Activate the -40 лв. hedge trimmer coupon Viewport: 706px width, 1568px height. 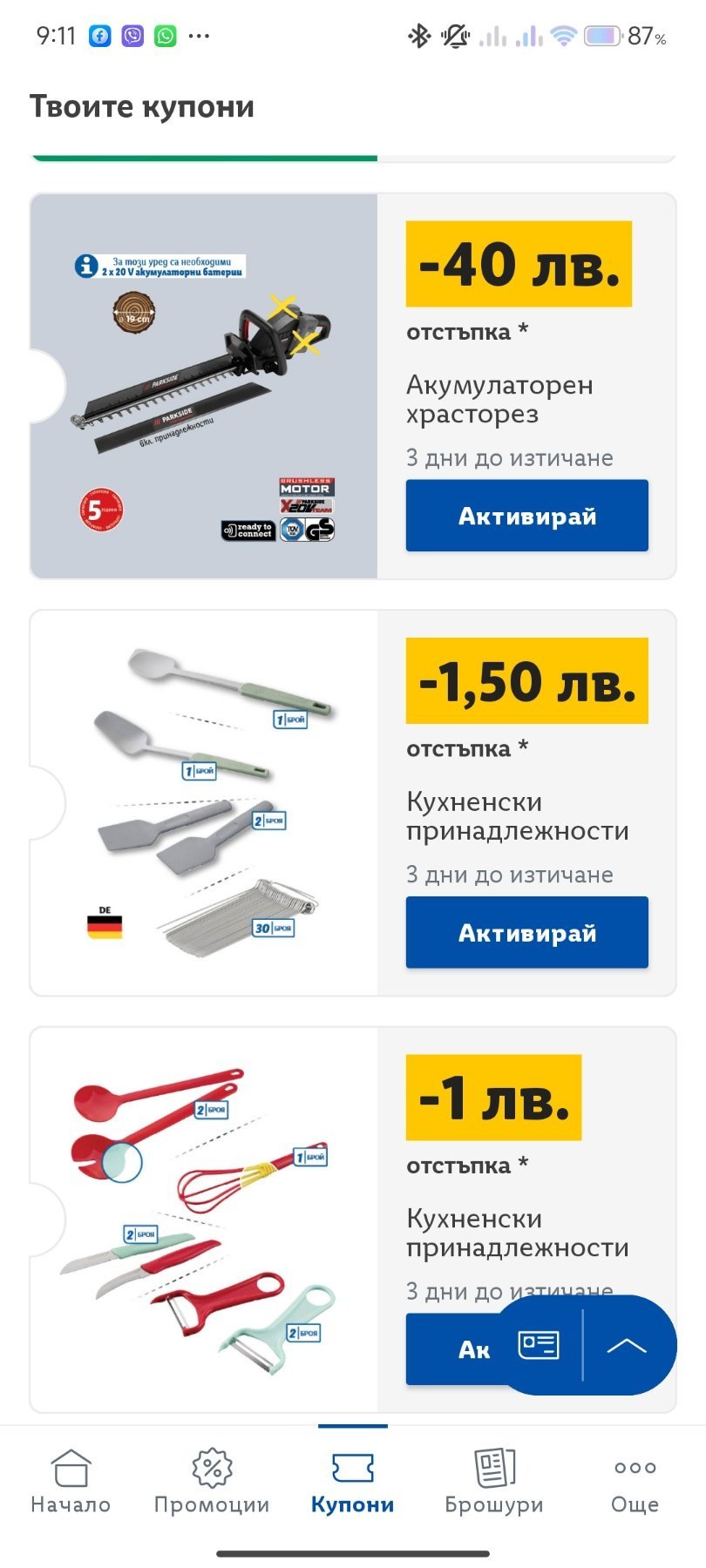526,516
